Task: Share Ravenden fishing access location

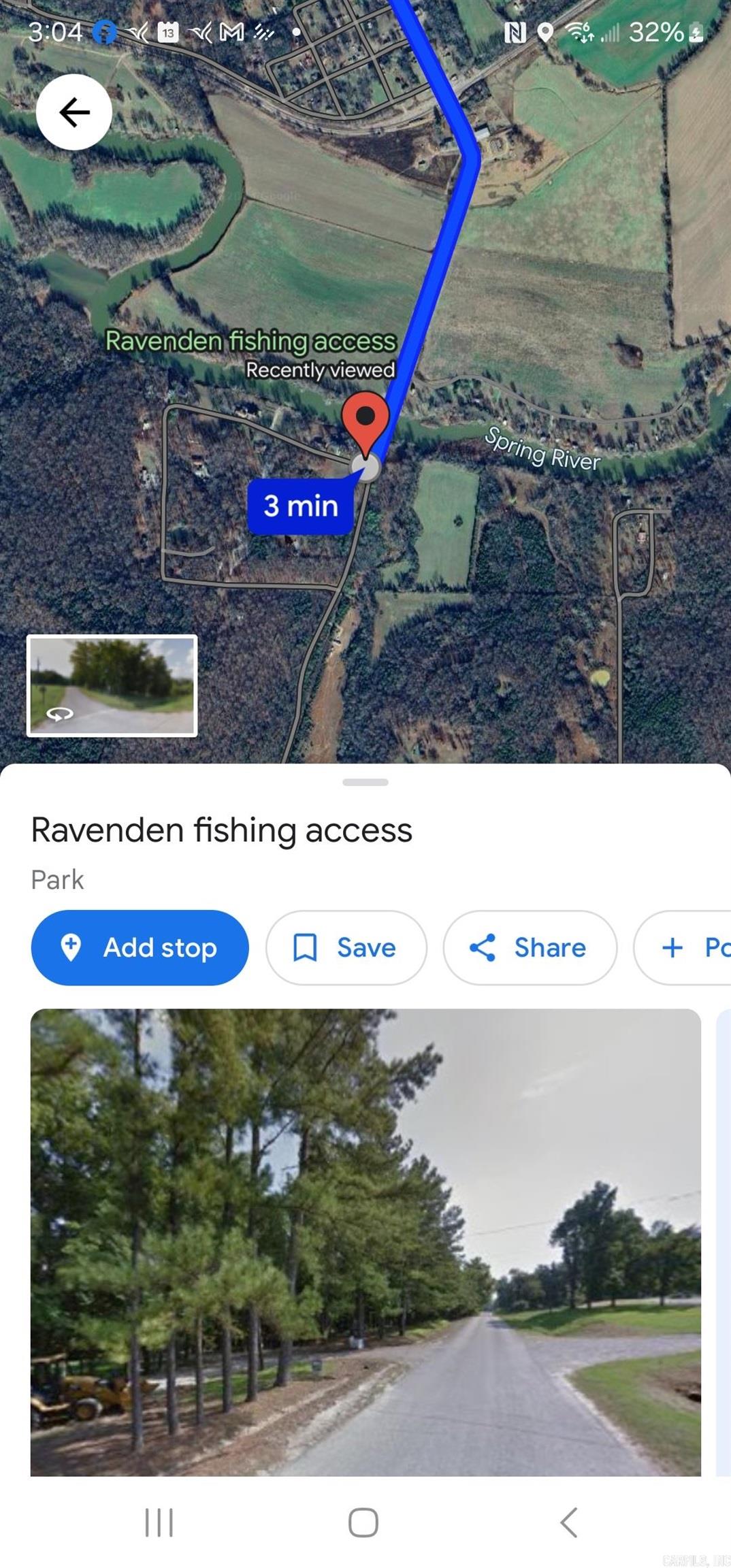Action: [x=530, y=947]
